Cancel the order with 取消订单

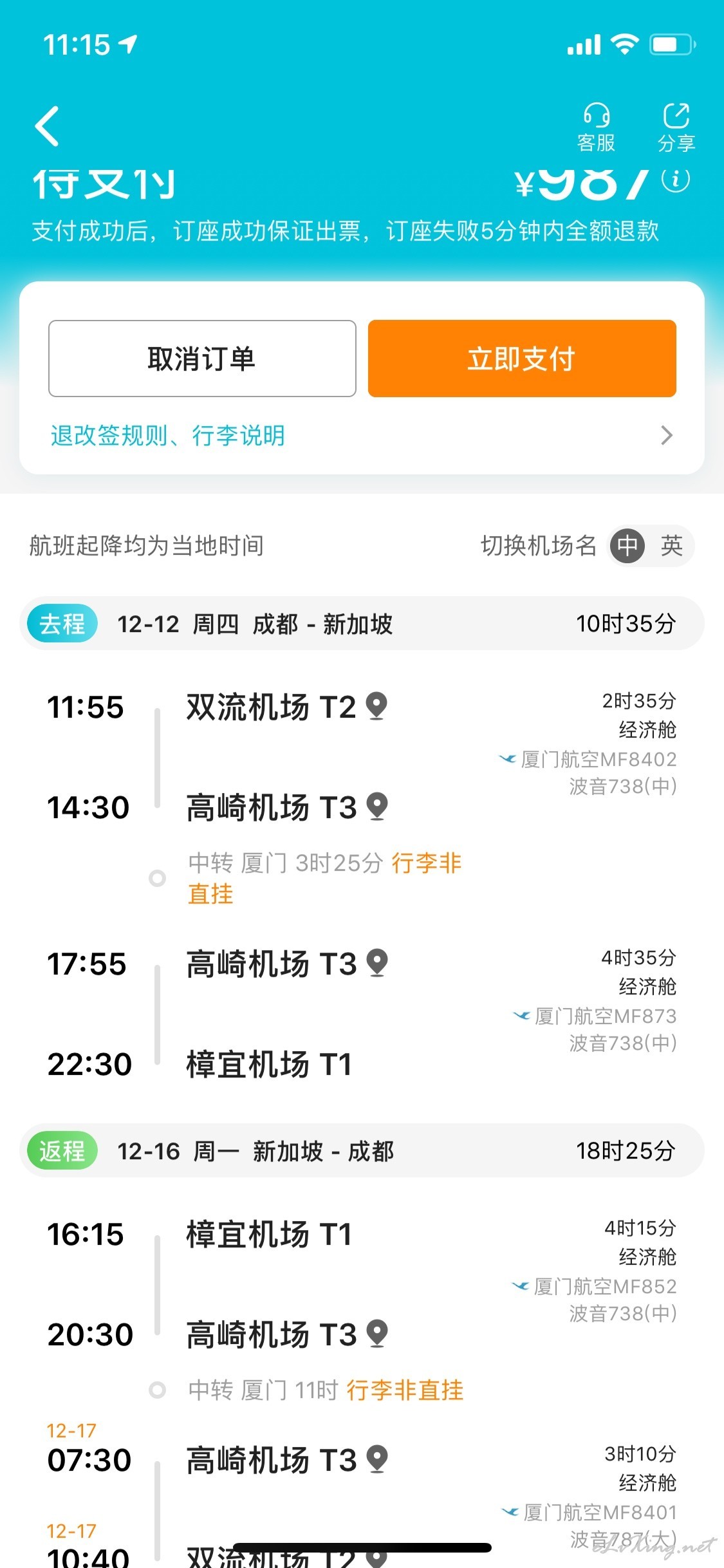pyautogui.click(x=202, y=359)
